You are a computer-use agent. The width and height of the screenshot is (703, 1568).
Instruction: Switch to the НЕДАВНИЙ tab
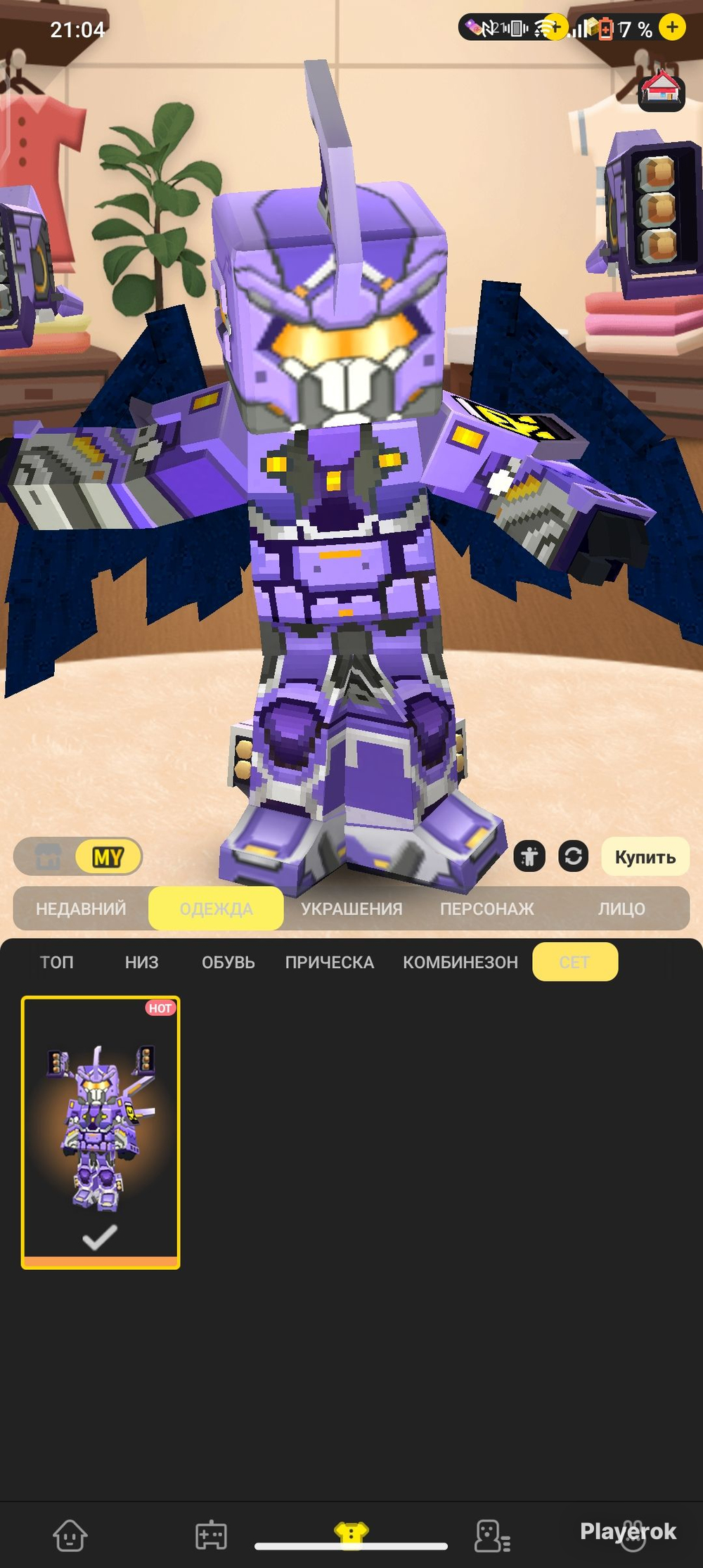point(81,908)
